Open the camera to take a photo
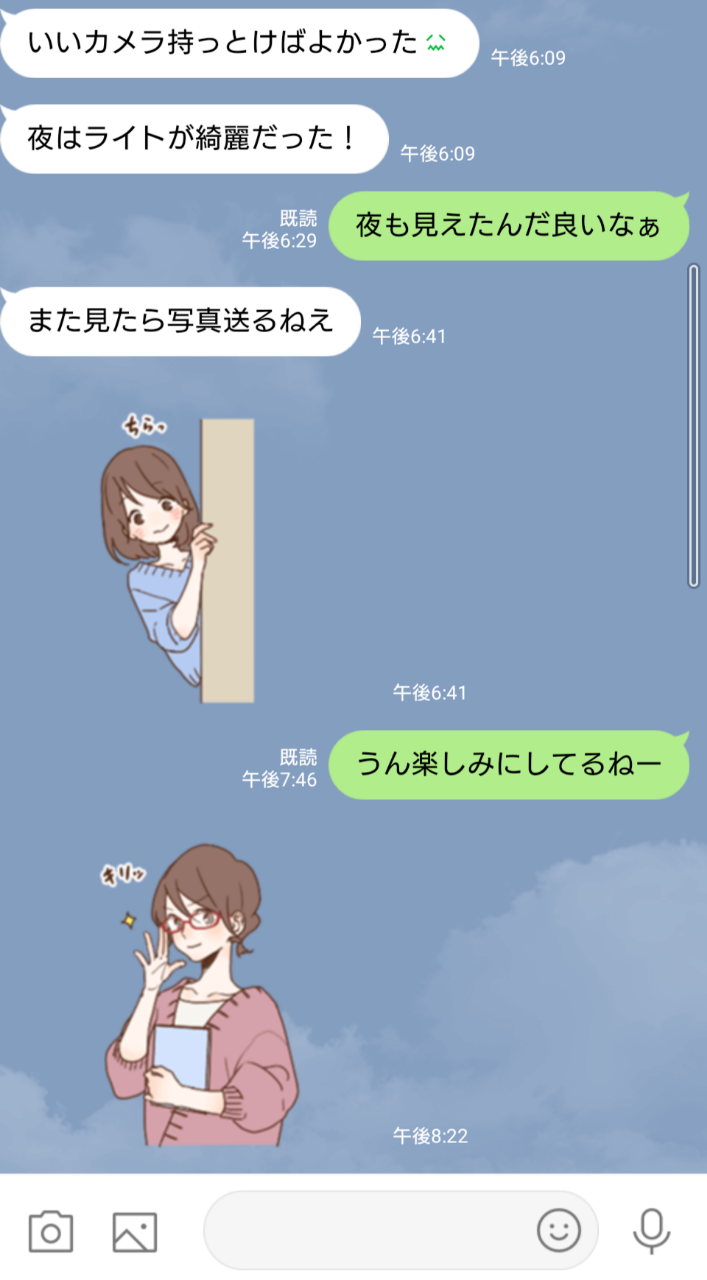Screen dimensions: 707x1280 pos(51,1231)
